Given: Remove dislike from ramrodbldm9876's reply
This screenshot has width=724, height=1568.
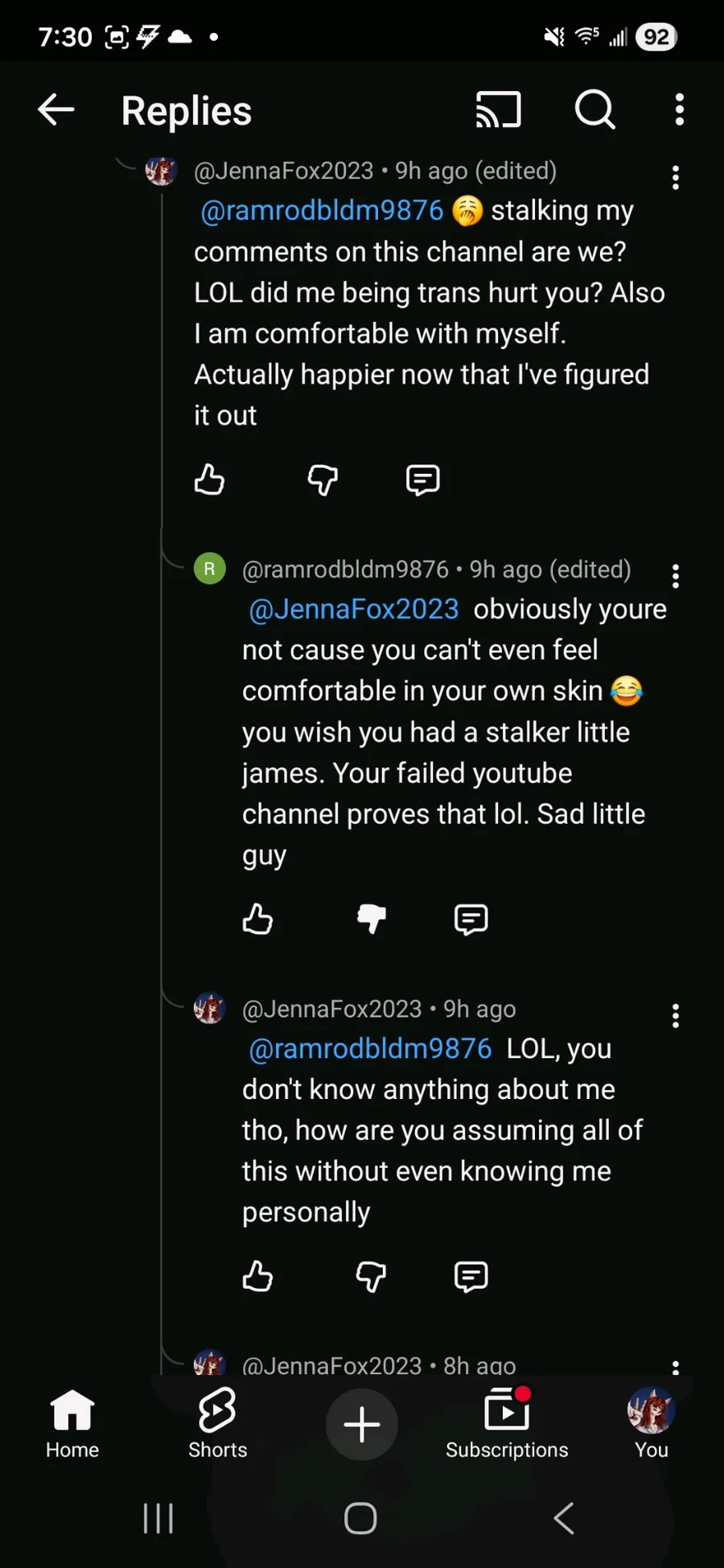Looking at the screenshot, I should click(371, 919).
